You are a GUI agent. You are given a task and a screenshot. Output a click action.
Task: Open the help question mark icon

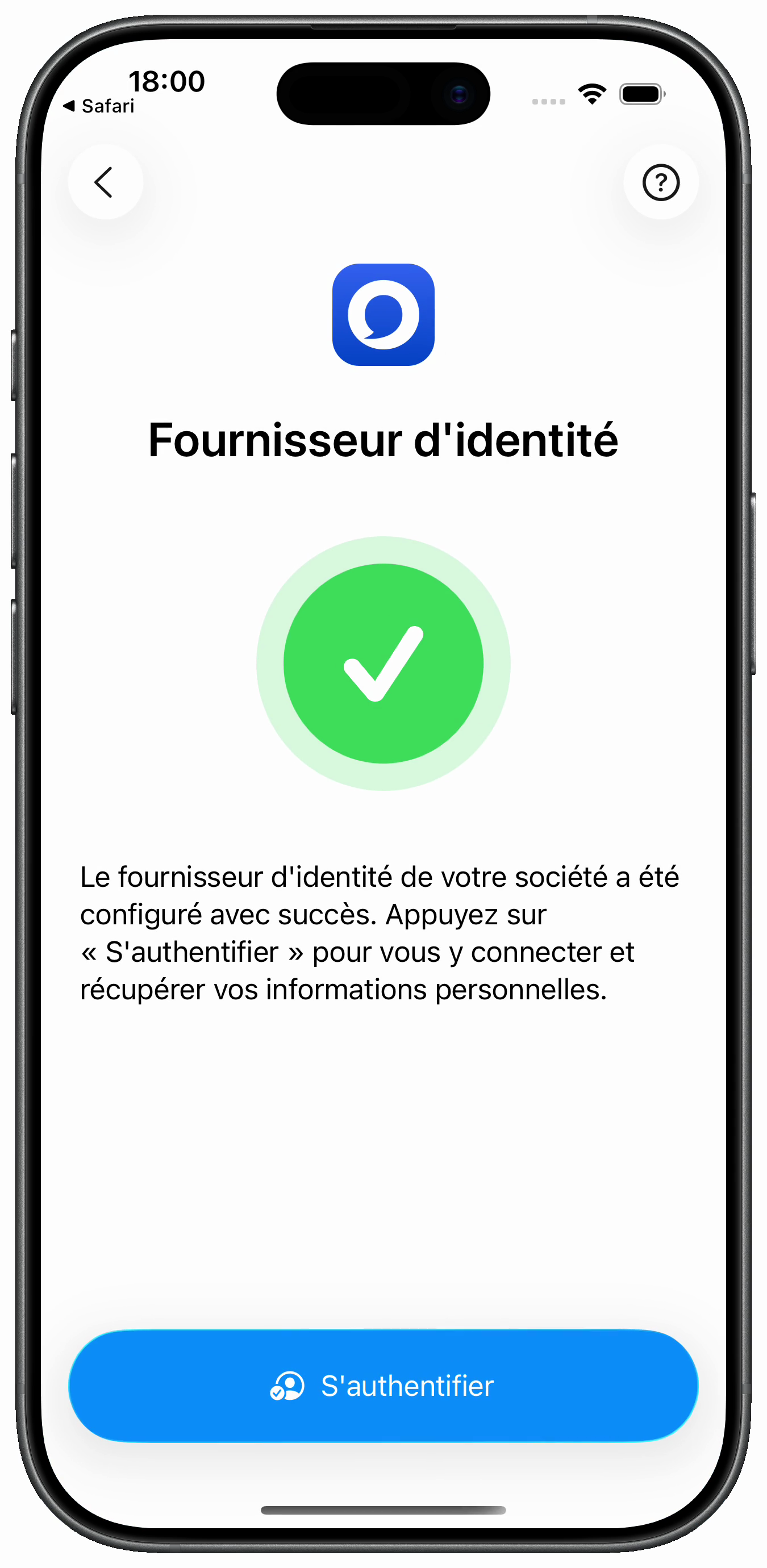tap(660, 182)
